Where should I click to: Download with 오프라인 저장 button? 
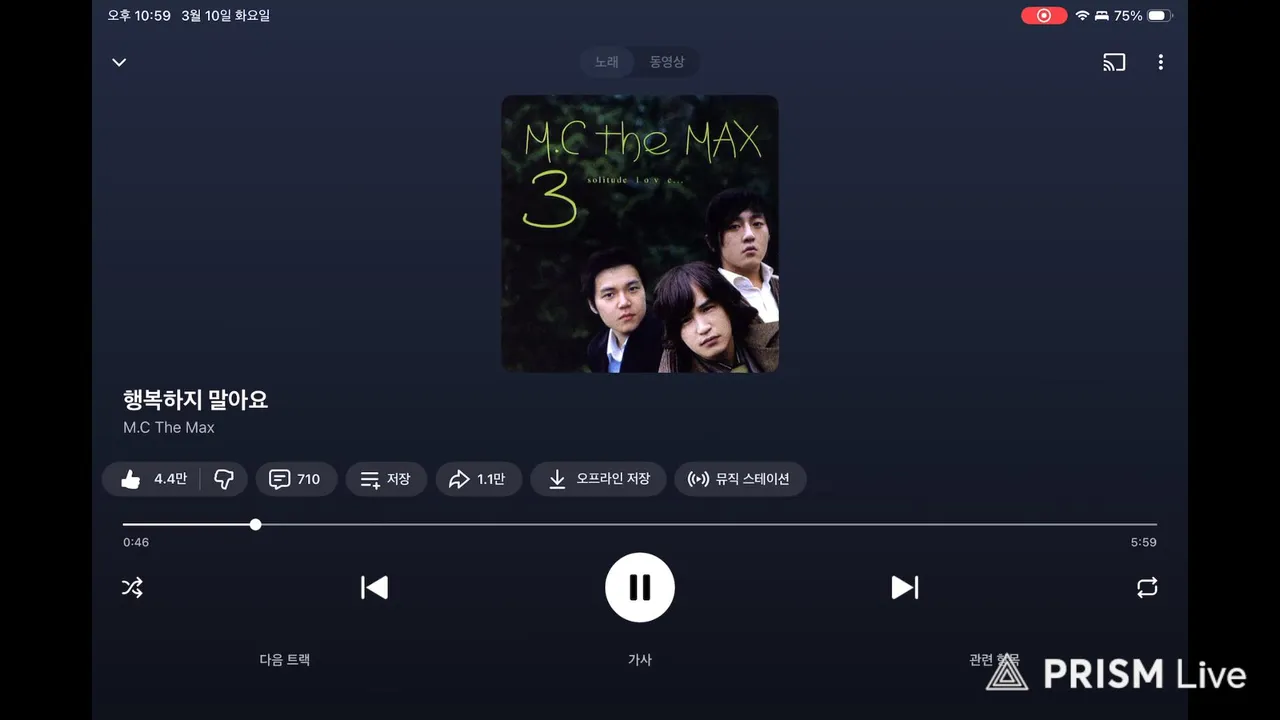pos(599,479)
